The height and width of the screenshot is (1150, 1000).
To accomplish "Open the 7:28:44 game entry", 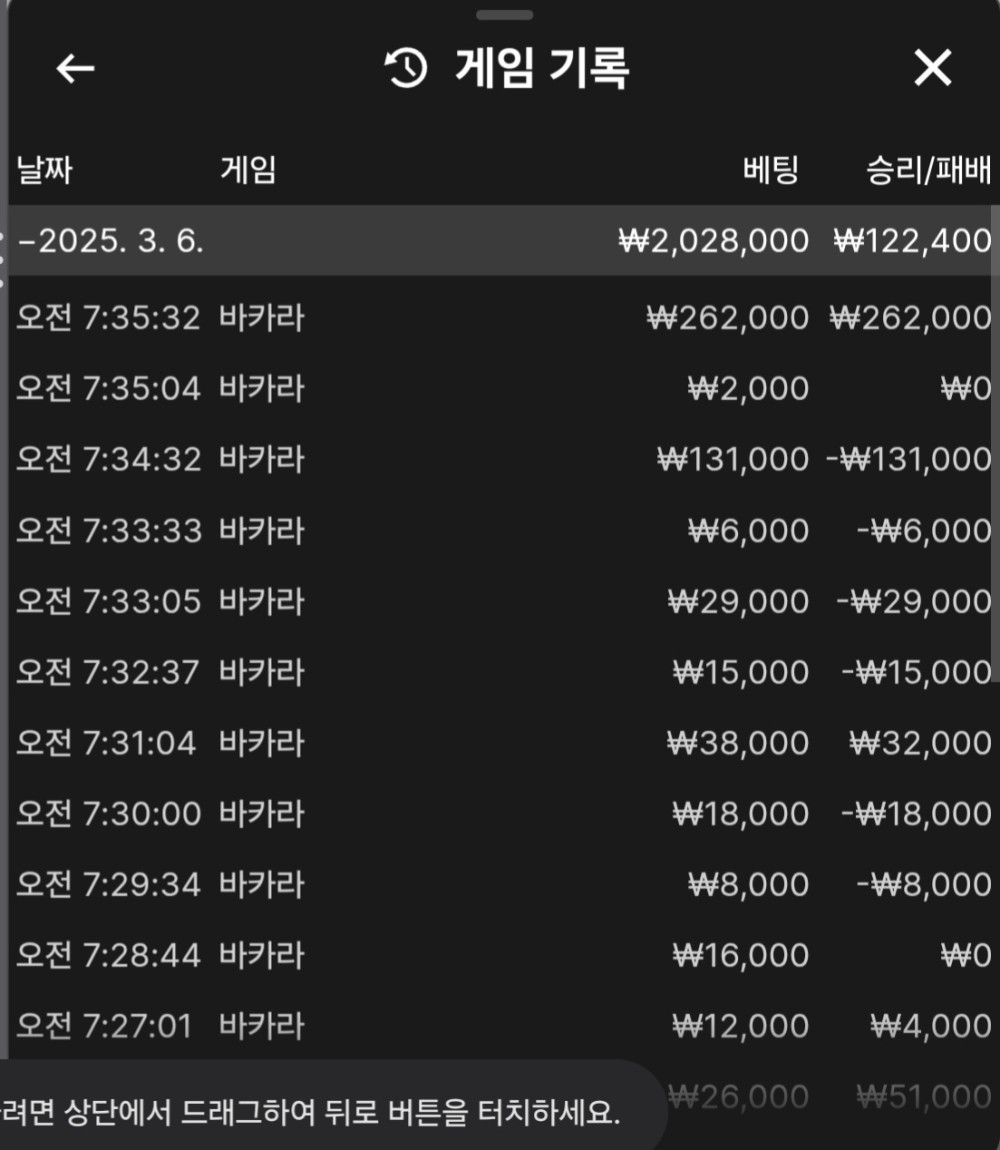I will (x=500, y=956).
